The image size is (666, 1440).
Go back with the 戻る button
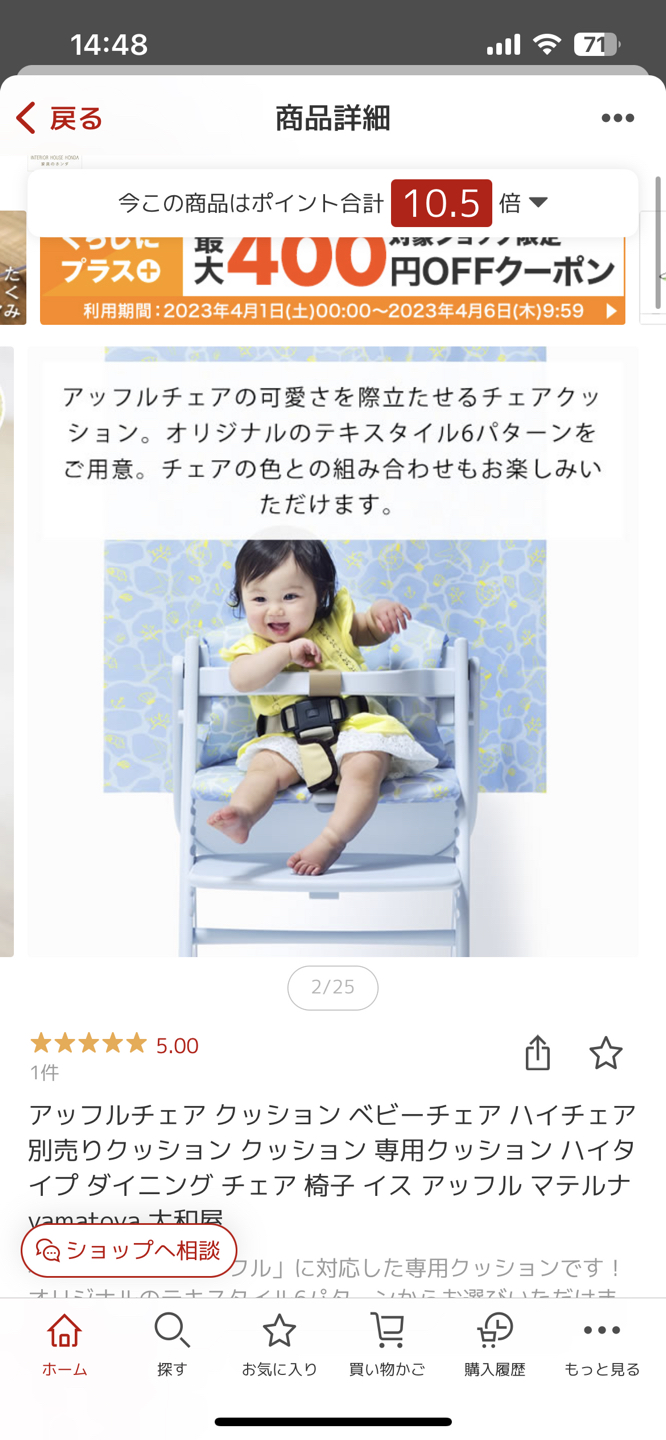pos(60,119)
